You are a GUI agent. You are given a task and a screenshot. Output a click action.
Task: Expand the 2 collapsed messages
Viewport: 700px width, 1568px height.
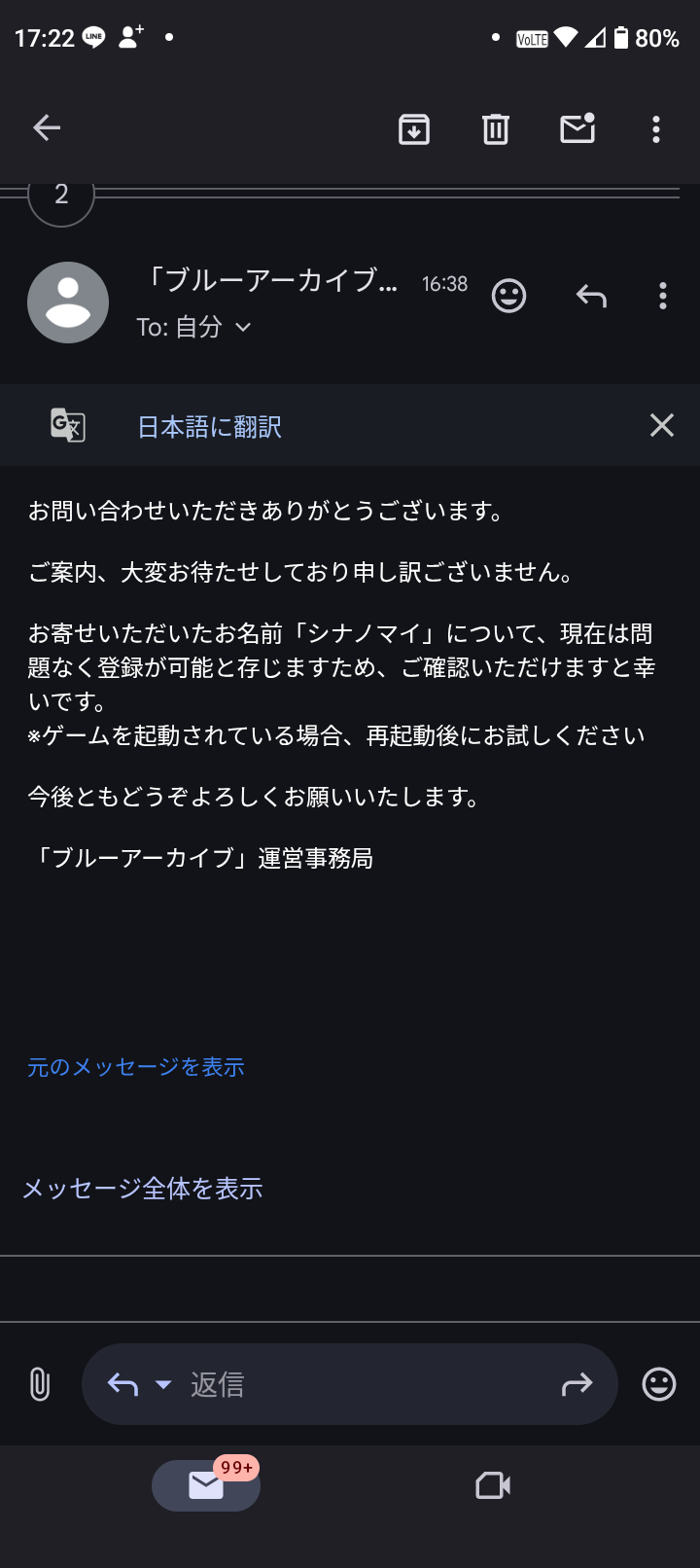pyautogui.click(x=61, y=195)
